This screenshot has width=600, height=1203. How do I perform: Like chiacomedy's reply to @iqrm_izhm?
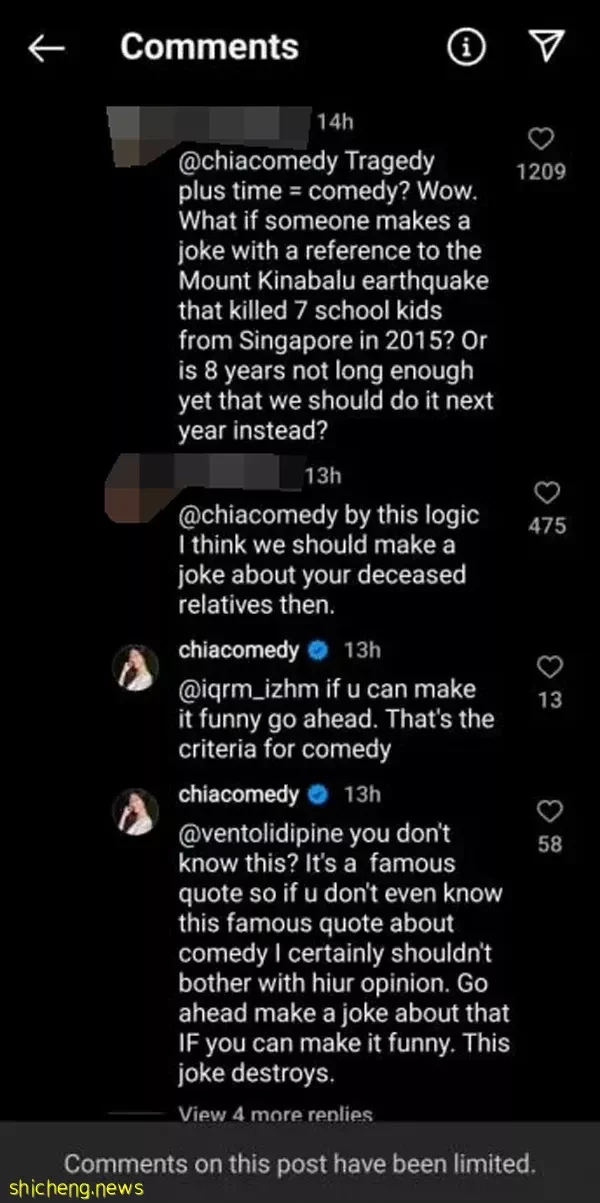click(x=549, y=668)
